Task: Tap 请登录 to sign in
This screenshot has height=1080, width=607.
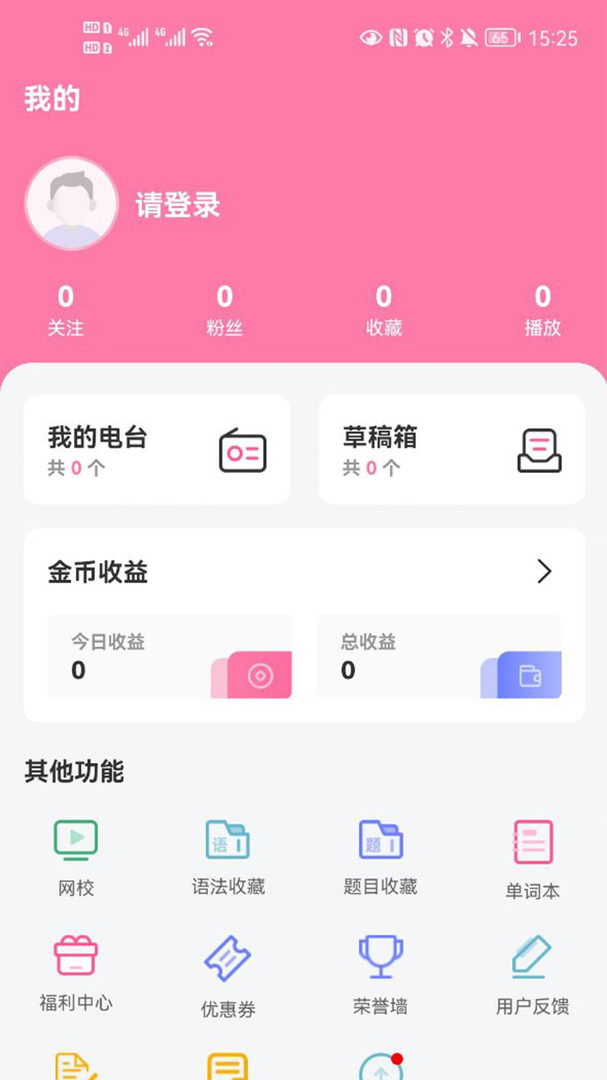Action: coord(178,205)
